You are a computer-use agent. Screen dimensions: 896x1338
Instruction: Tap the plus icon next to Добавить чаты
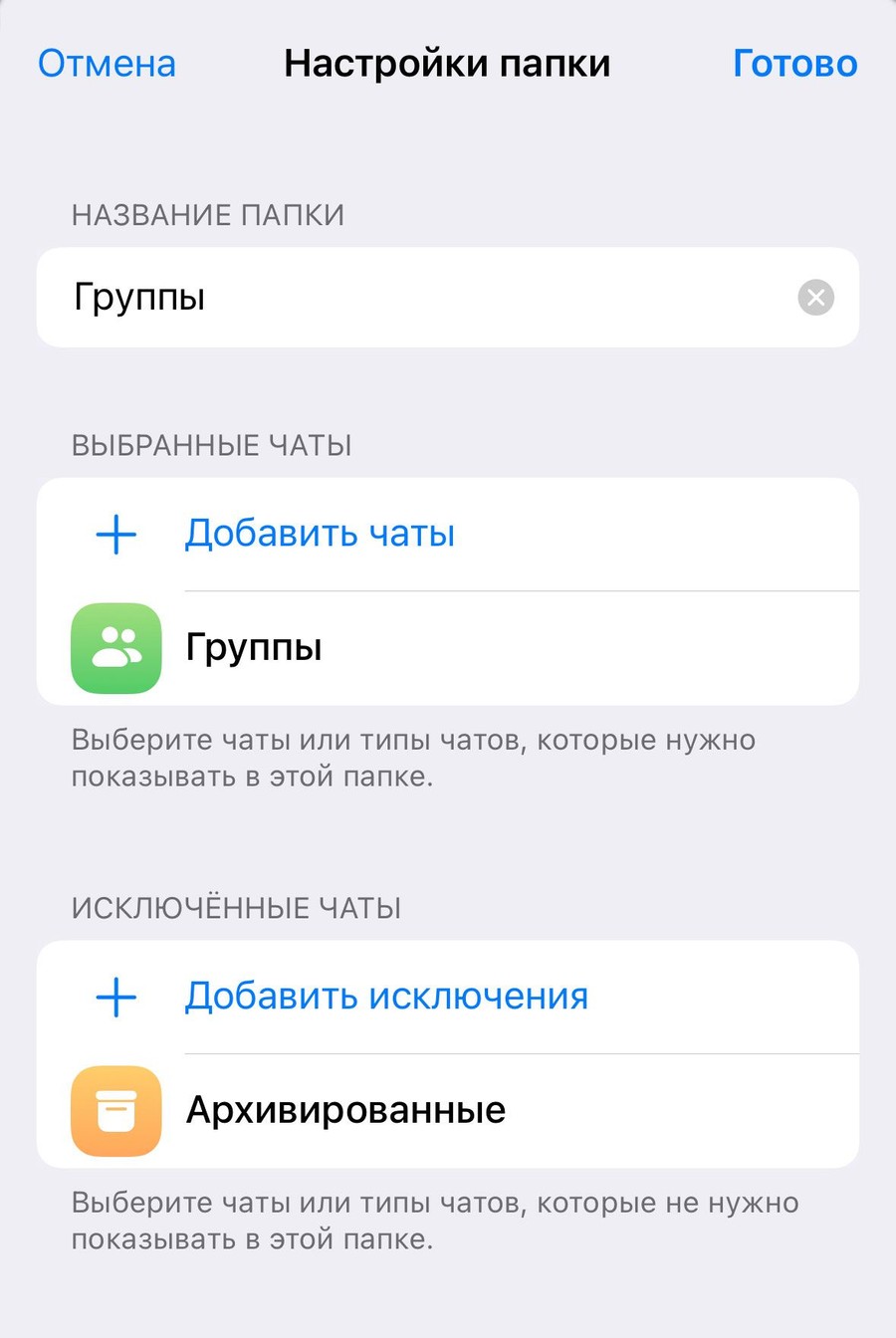tap(115, 534)
